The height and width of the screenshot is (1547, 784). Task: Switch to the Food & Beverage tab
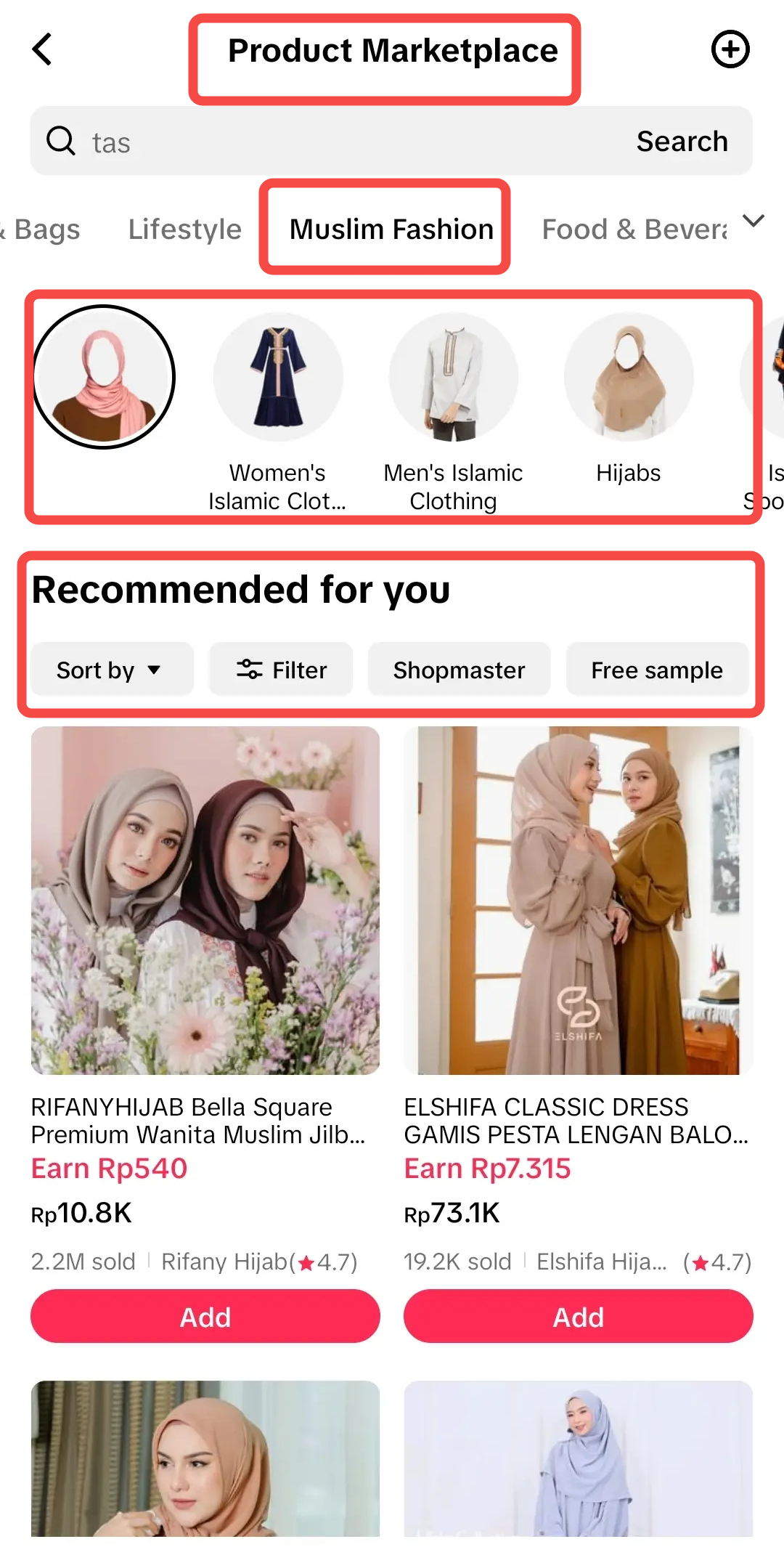pos(634,230)
